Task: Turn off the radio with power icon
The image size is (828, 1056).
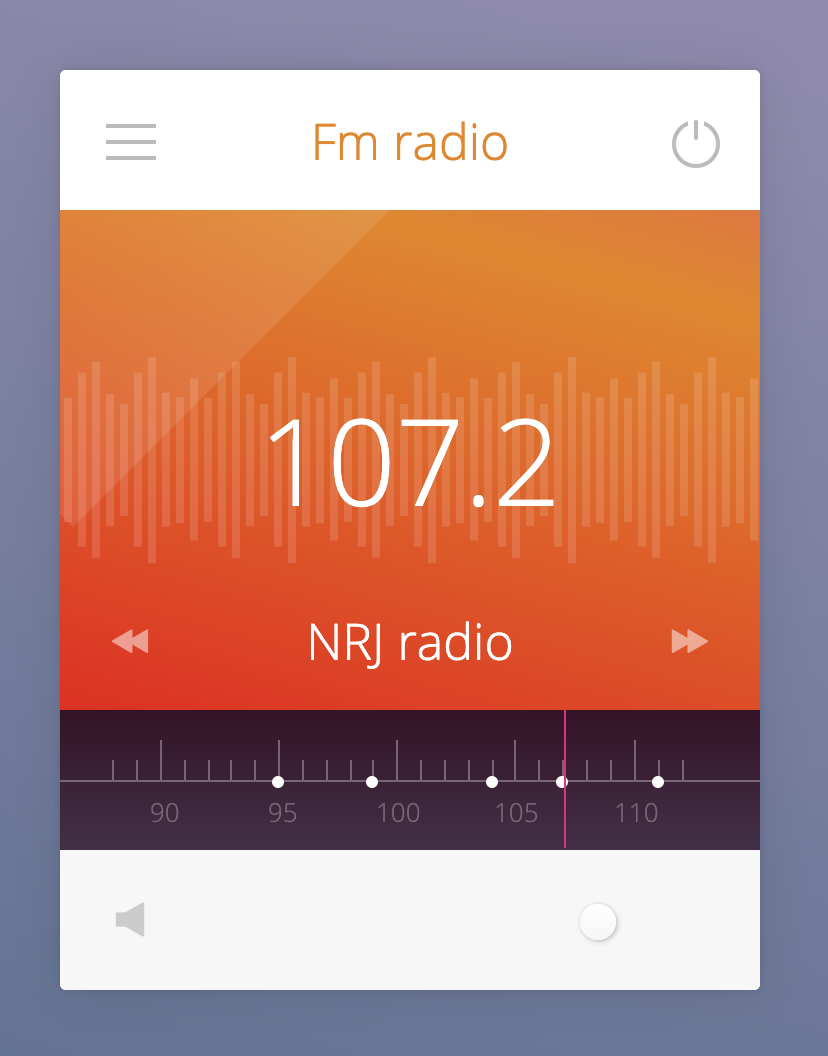Action: point(695,143)
